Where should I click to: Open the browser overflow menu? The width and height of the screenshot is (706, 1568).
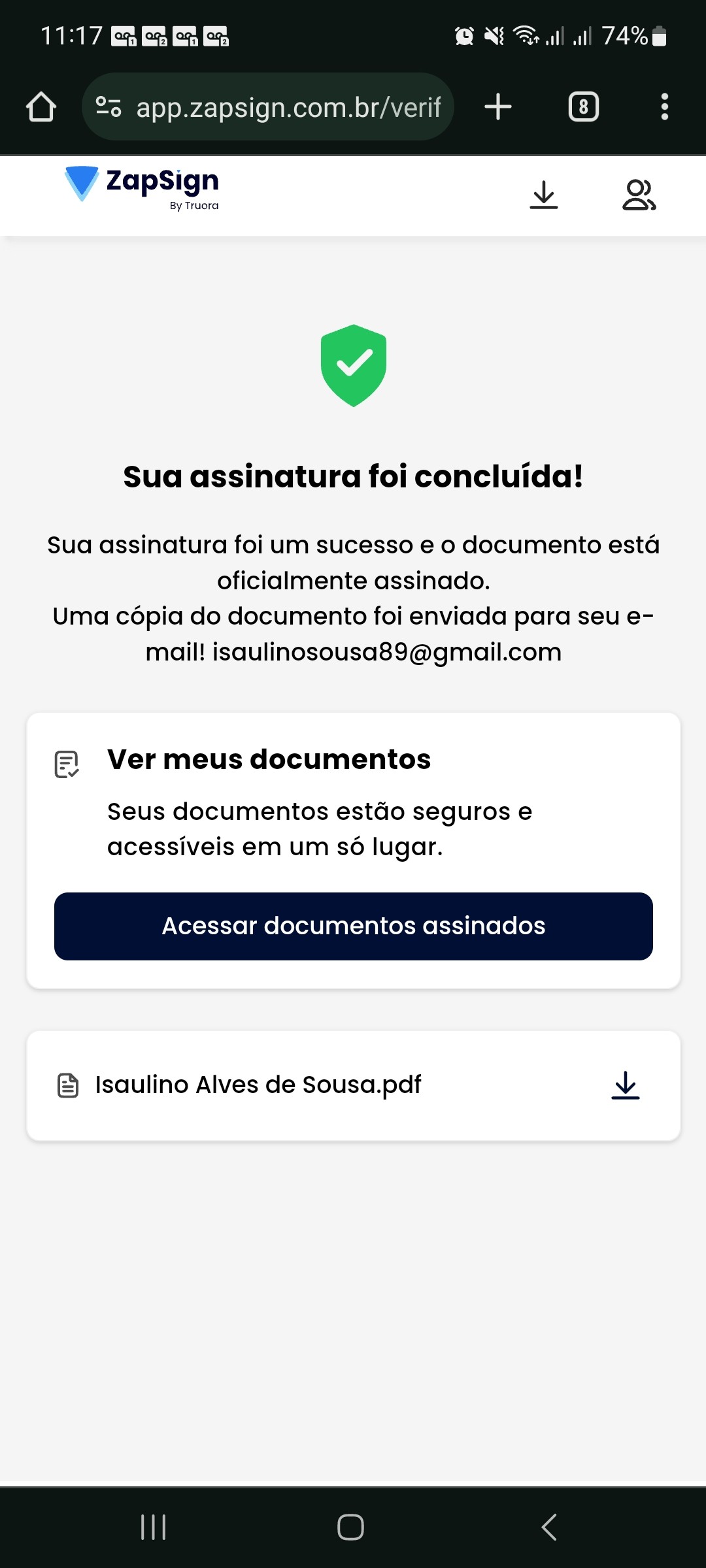tap(664, 107)
